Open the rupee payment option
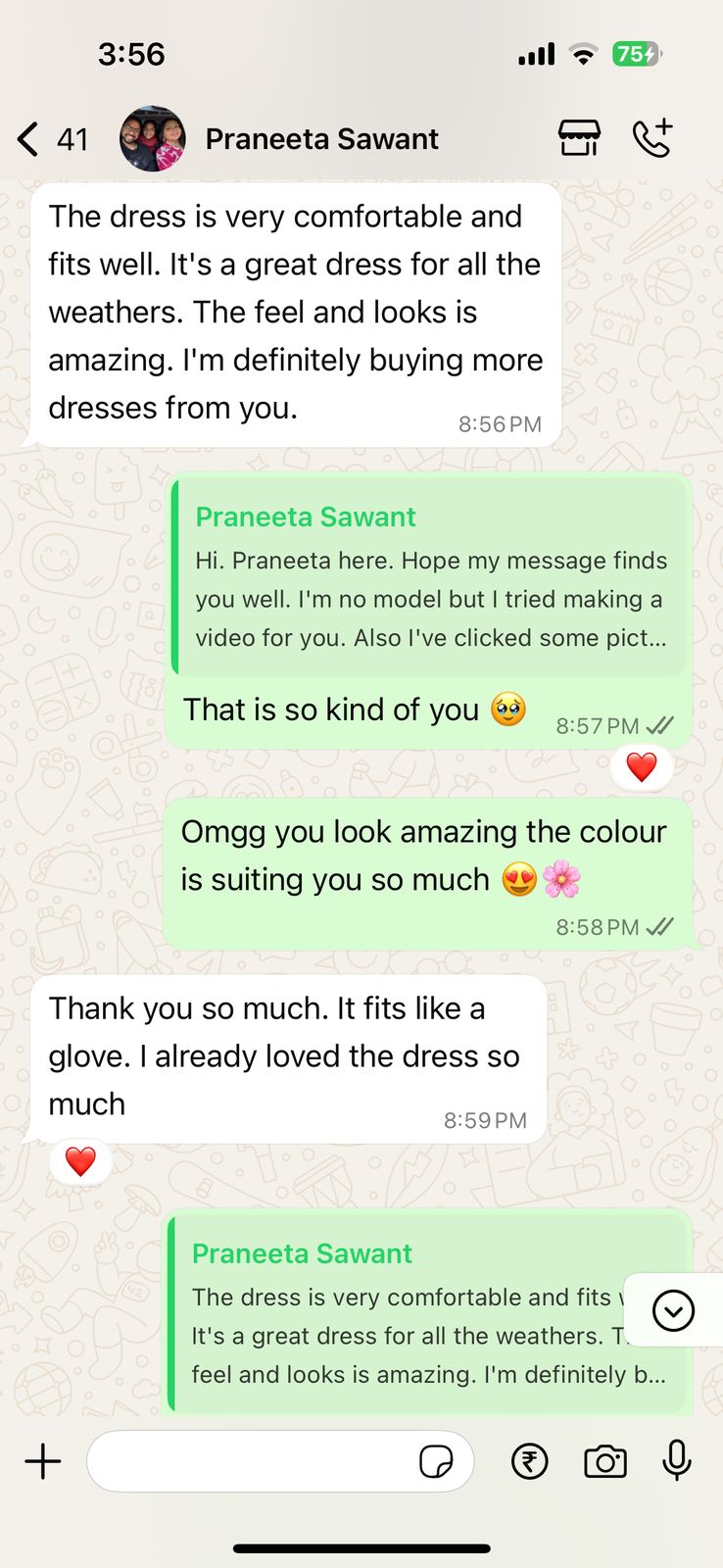This screenshot has height=1568, width=723. point(530,1461)
